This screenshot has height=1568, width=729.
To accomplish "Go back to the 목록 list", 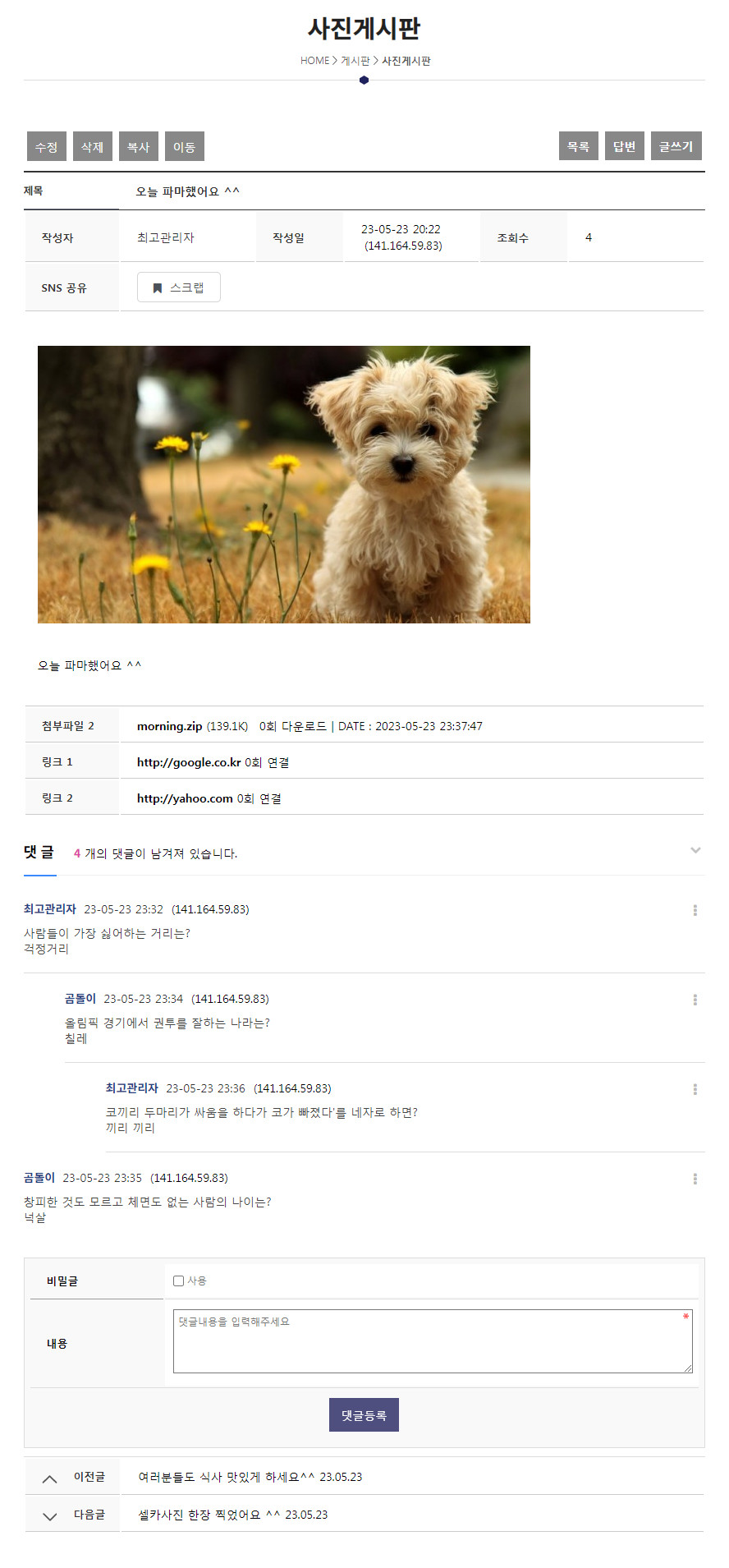I will coord(578,145).
